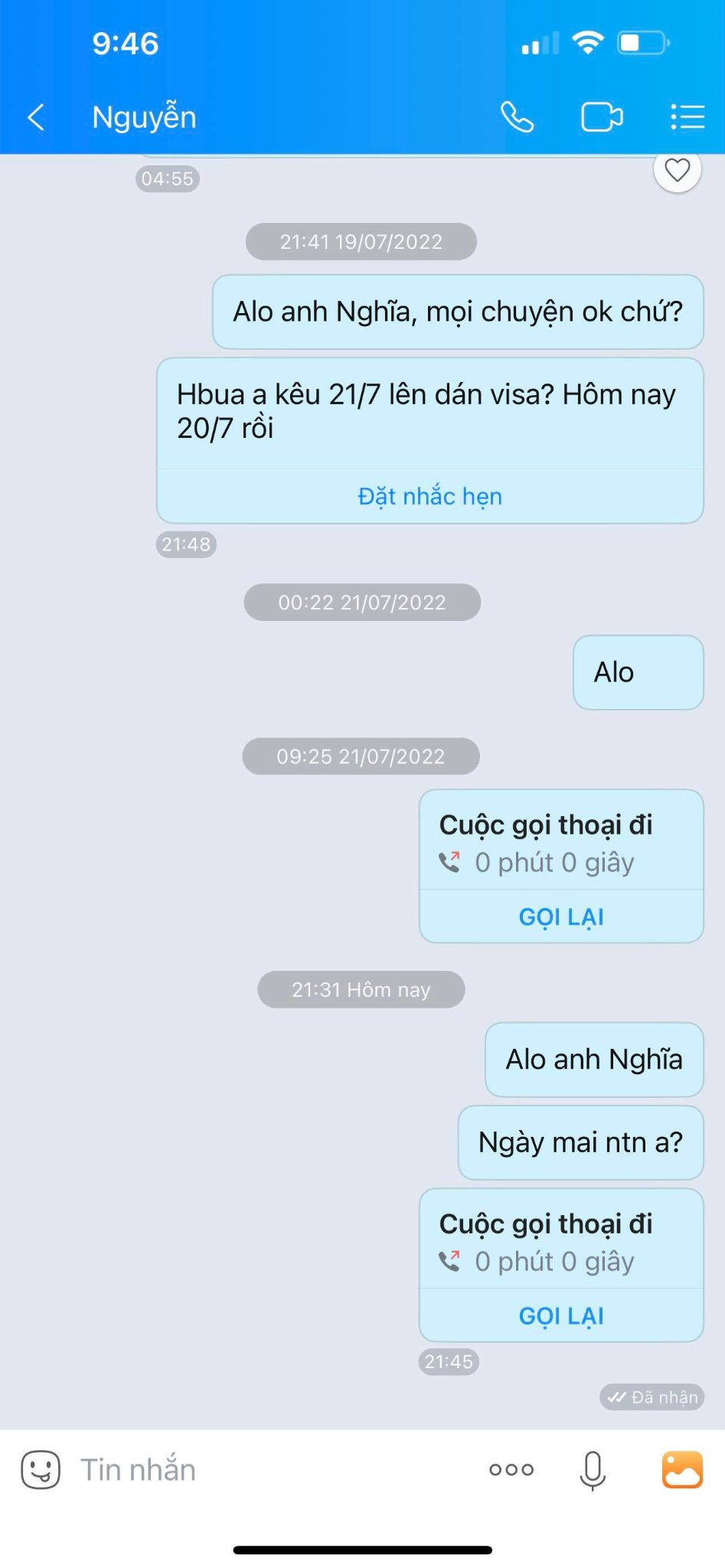React with the heart icon
Image resolution: width=725 pixels, height=1568 pixels.
677,170
